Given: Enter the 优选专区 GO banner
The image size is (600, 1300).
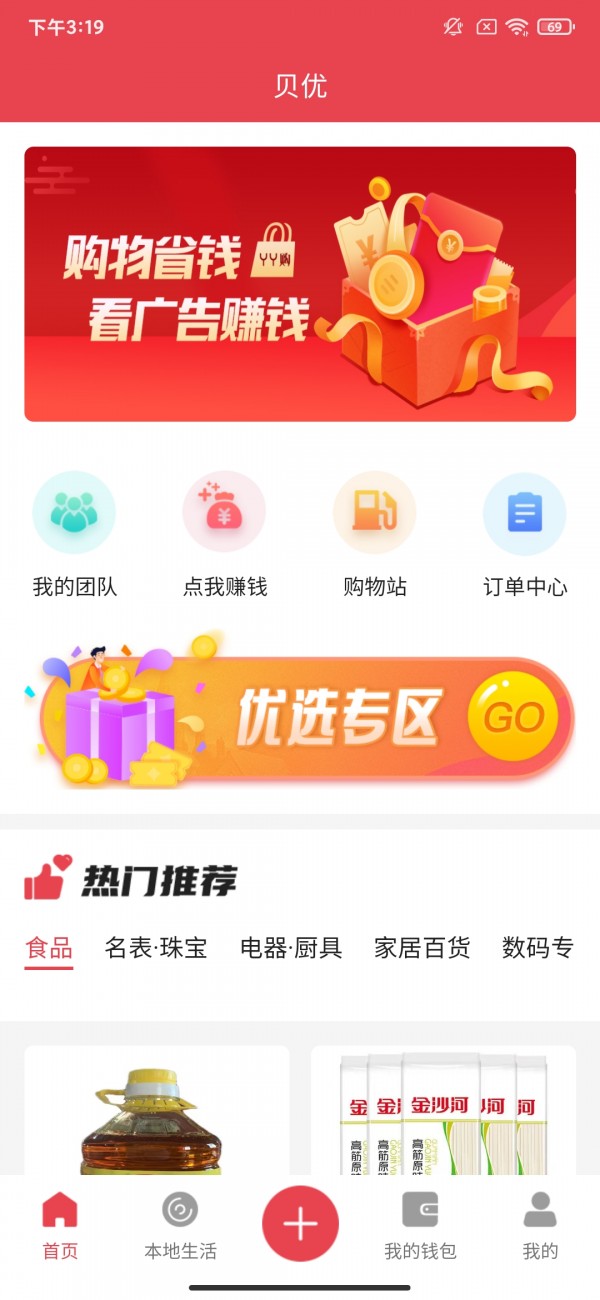Looking at the screenshot, I should click(300, 716).
